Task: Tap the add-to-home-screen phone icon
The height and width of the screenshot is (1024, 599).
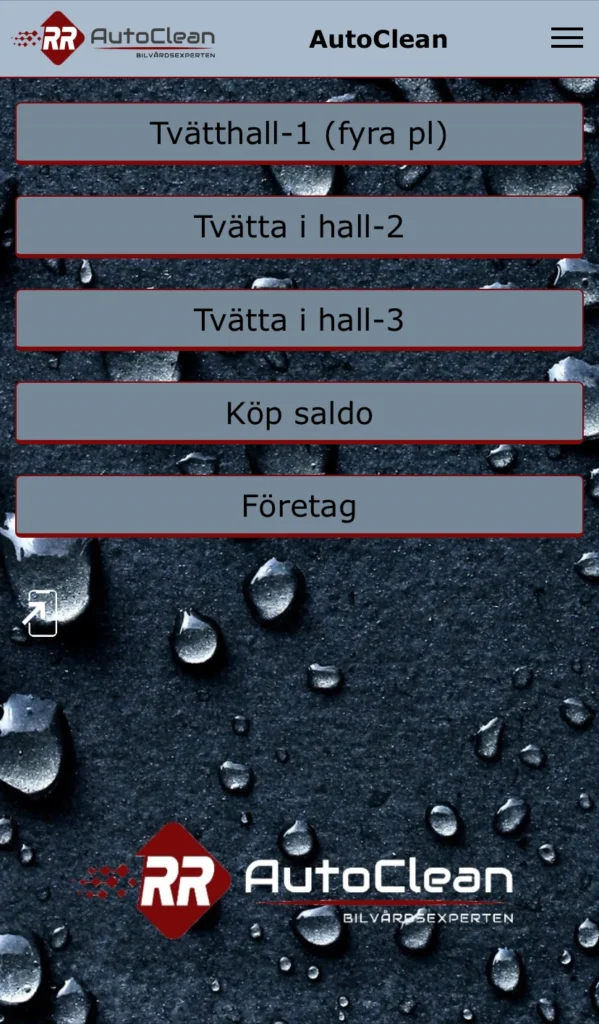Action: (40, 613)
